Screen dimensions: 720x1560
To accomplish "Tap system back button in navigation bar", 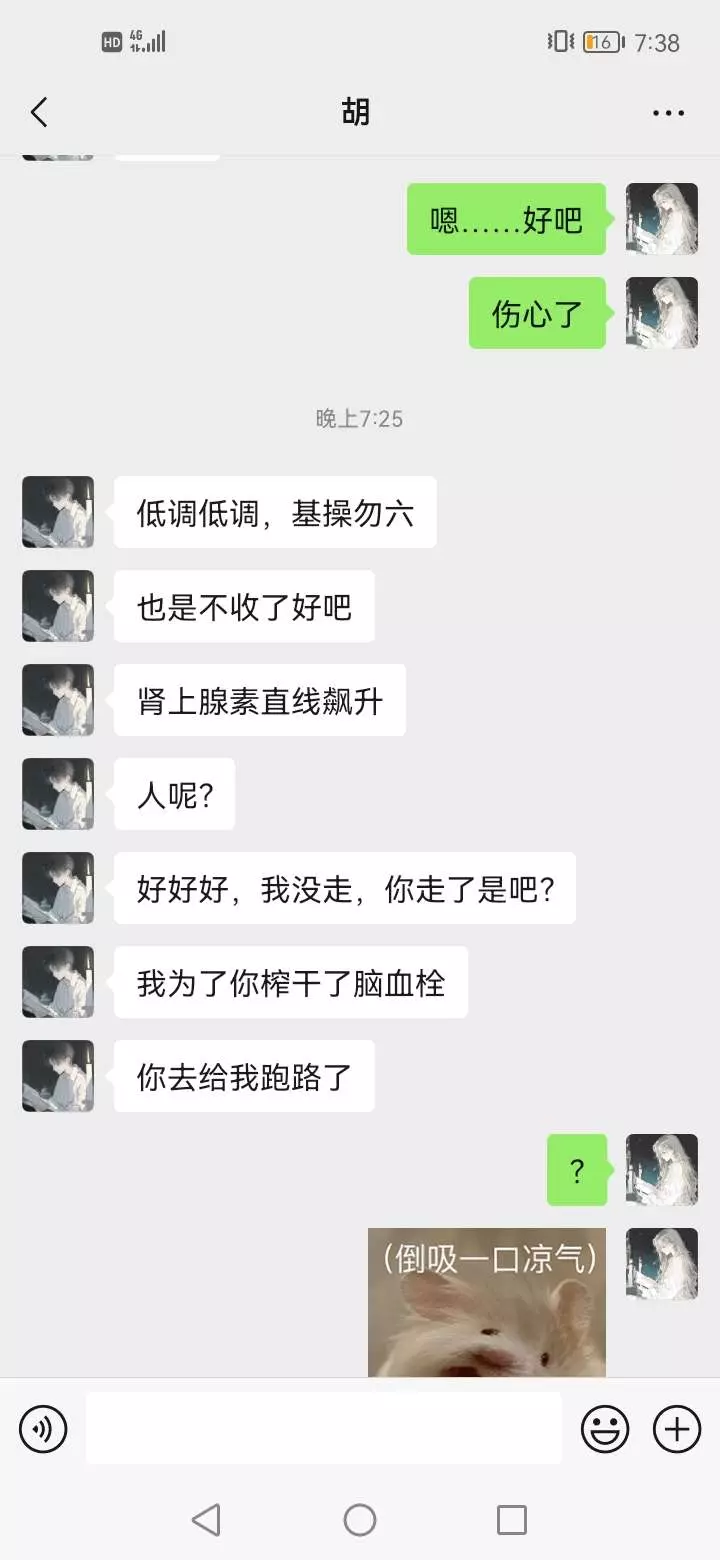I will [206, 1520].
